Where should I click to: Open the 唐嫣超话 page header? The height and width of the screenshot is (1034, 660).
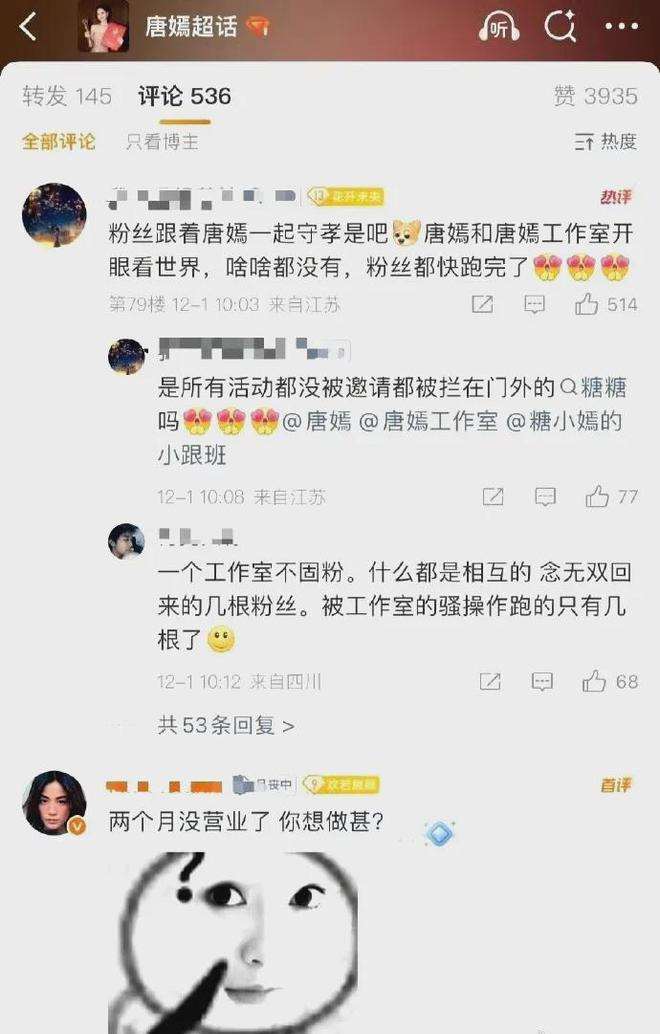coord(190,27)
